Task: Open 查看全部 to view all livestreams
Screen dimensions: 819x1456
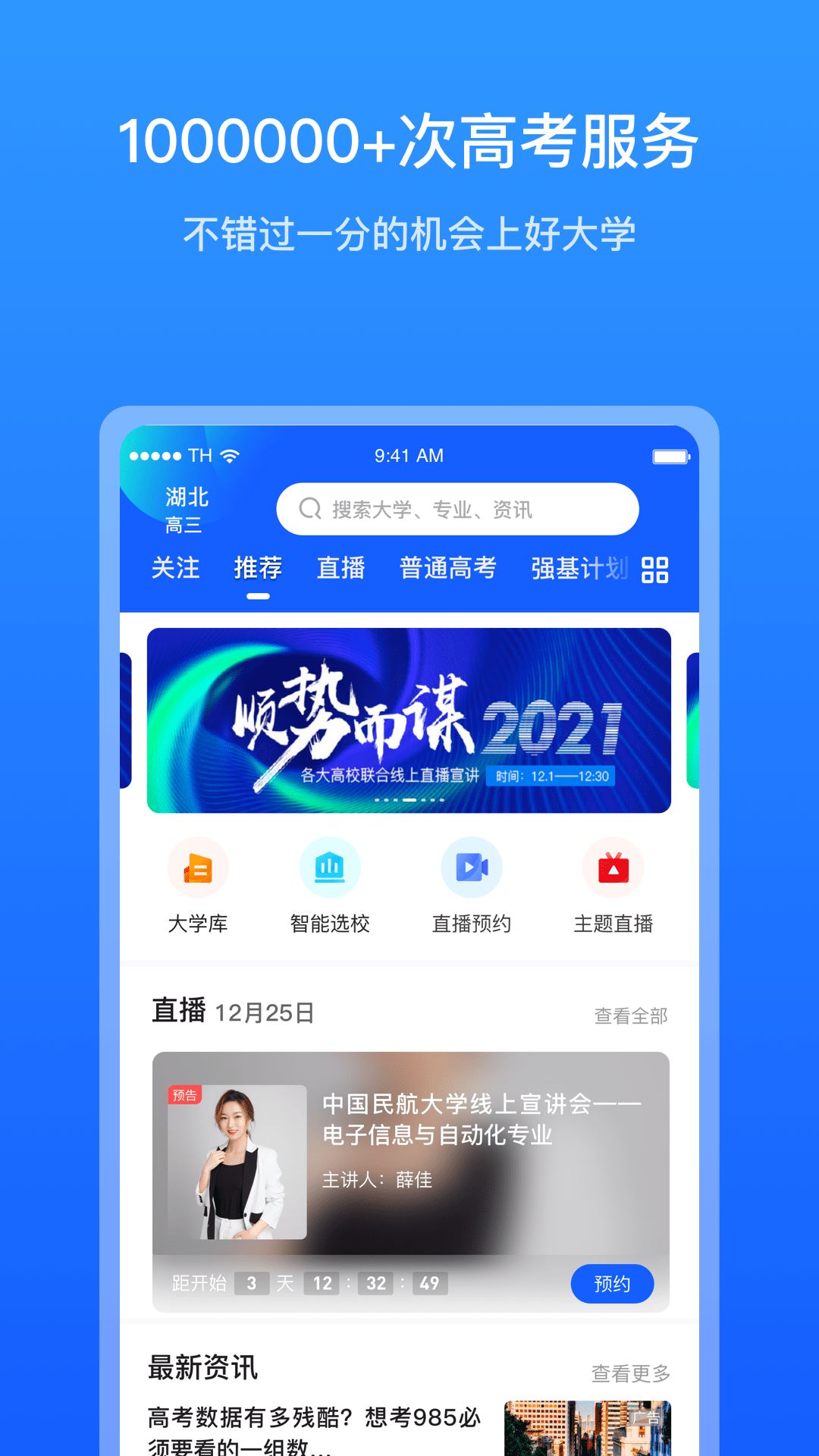Action: (x=632, y=1014)
